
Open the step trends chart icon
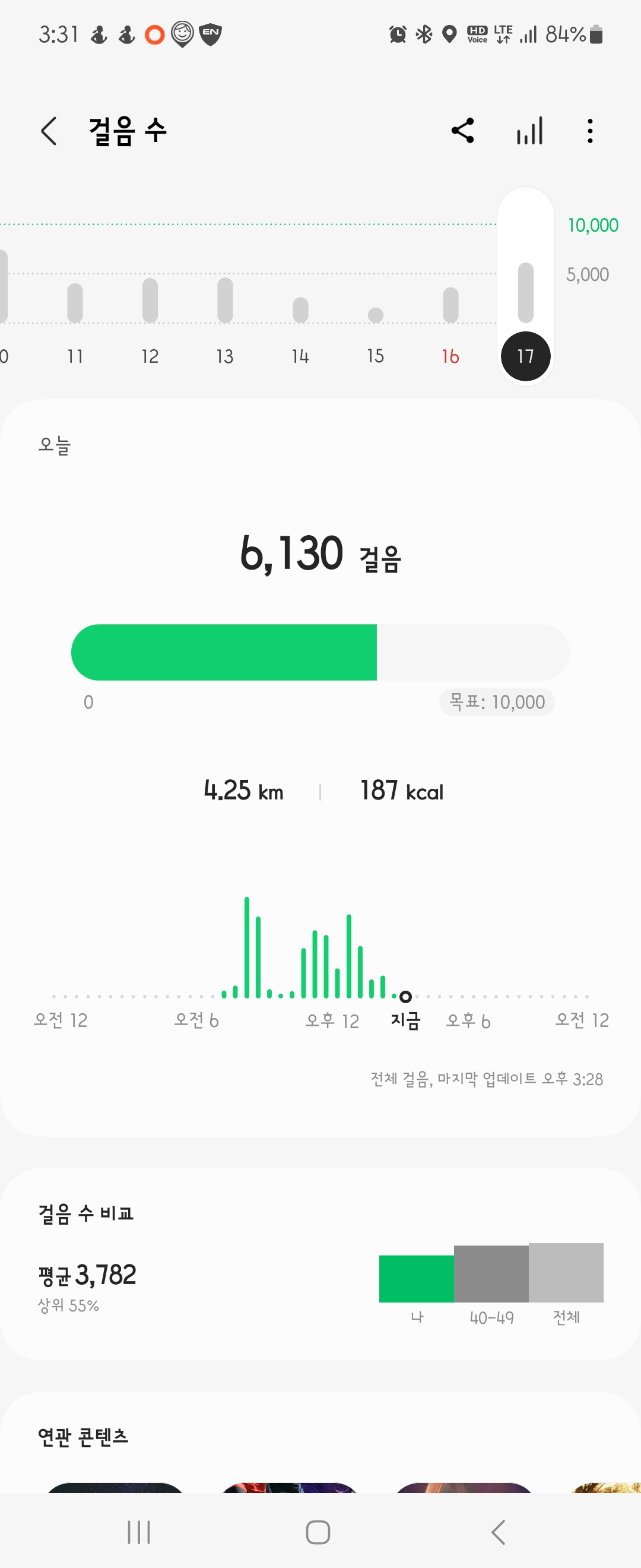click(x=529, y=131)
